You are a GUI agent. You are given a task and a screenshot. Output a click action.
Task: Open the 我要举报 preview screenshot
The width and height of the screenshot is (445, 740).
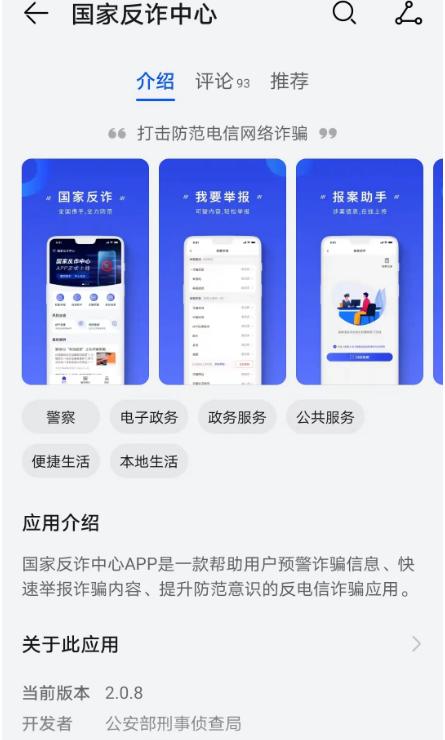point(222,272)
